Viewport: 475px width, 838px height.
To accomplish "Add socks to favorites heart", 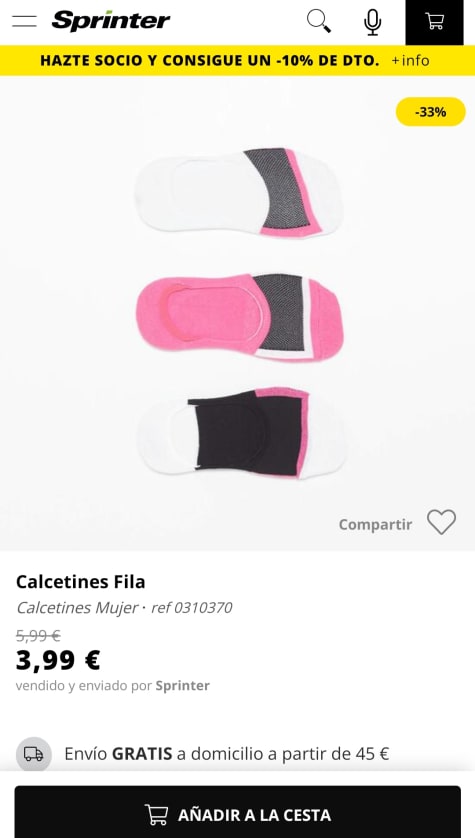I will click(441, 522).
